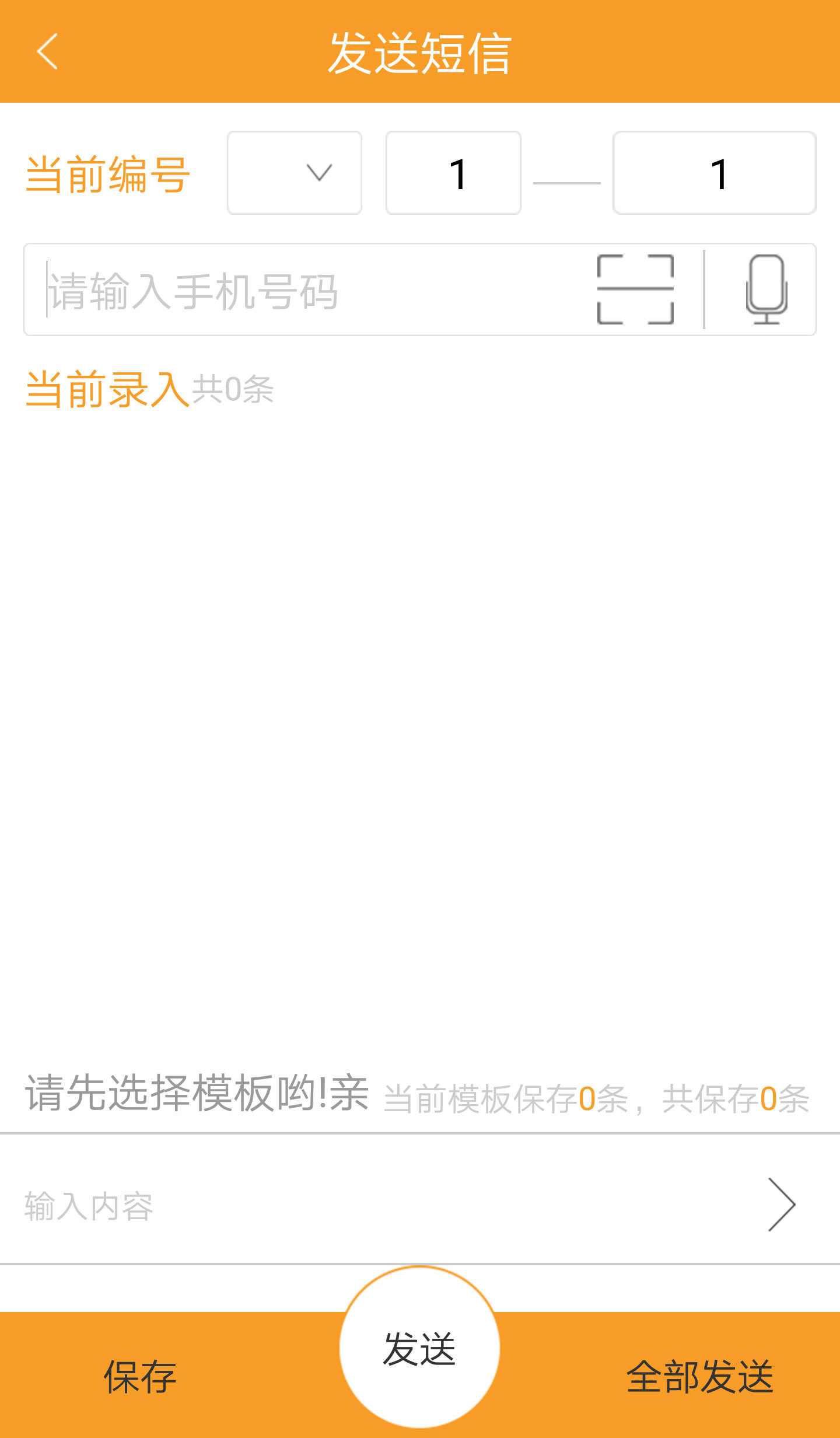Focus the 请输入手机号码 phone field
This screenshot has height=1438, width=840.
click(x=303, y=290)
